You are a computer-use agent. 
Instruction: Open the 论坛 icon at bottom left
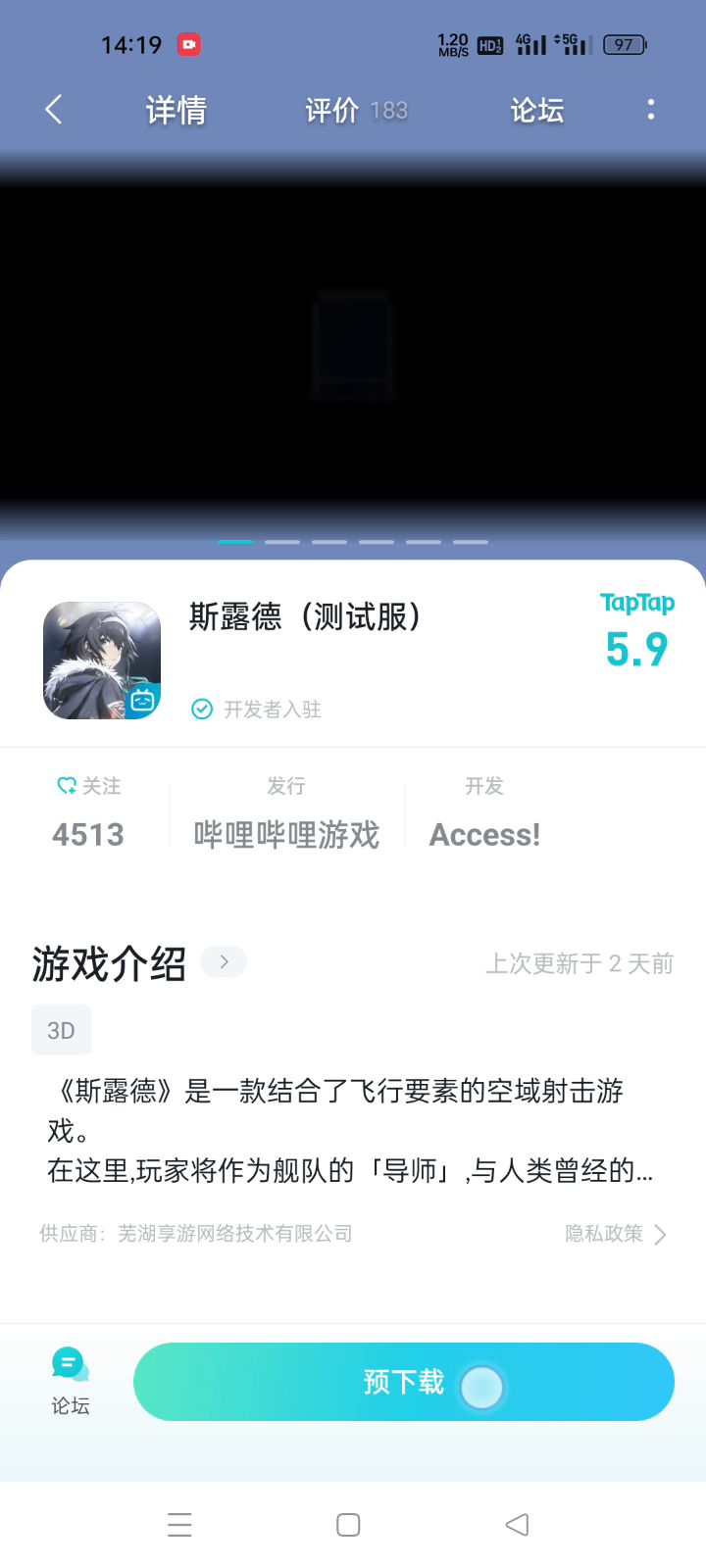point(70,1380)
